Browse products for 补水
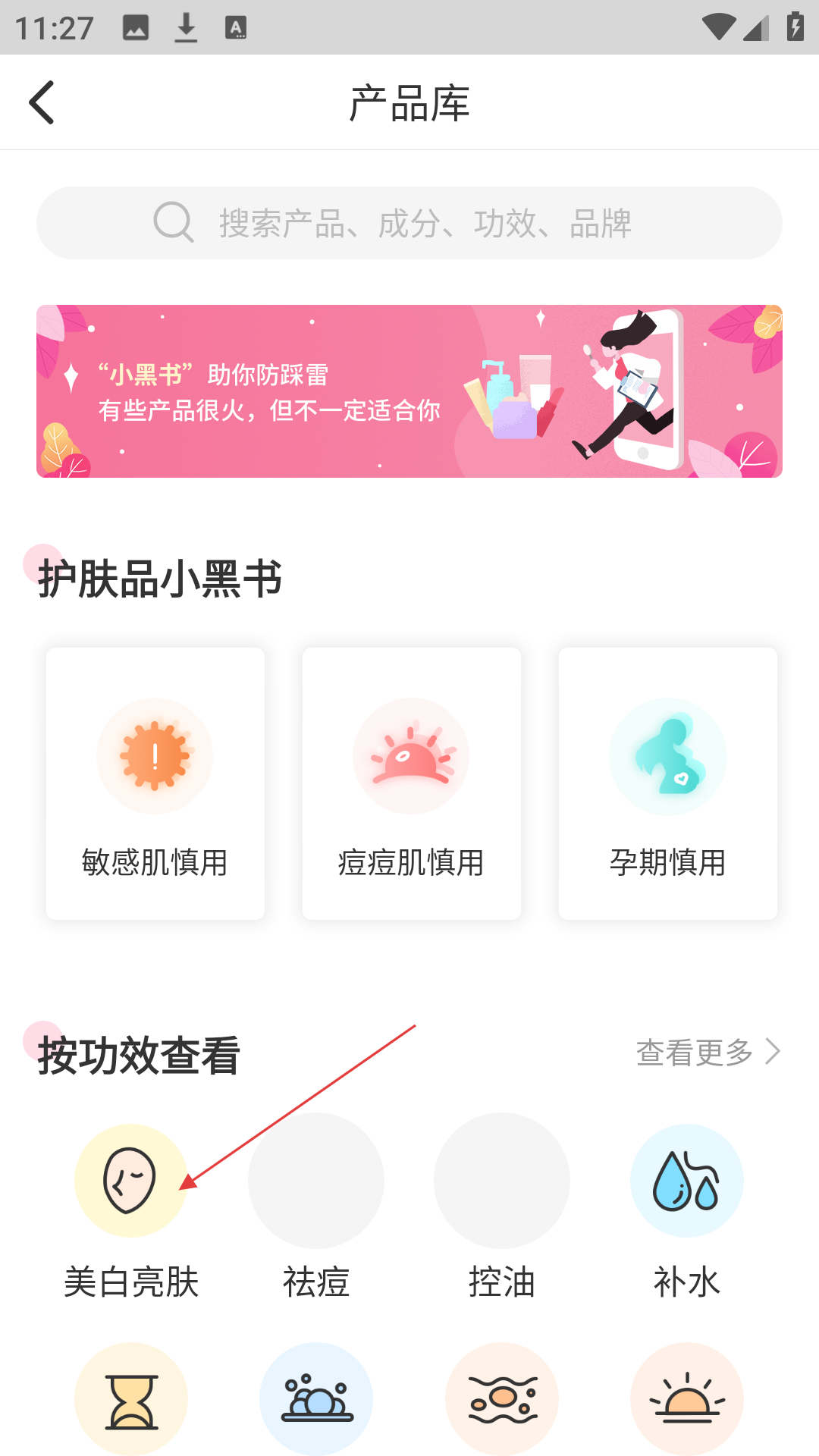The width and height of the screenshot is (819, 1456). click(686, 1181)
